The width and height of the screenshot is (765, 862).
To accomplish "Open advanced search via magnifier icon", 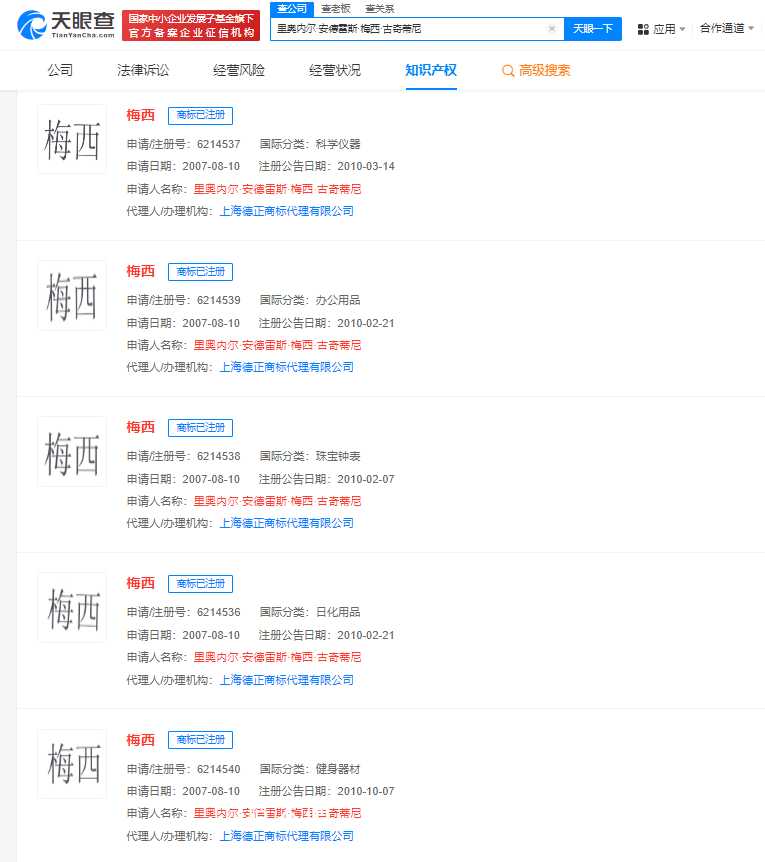I will click(x=507, y=72).
